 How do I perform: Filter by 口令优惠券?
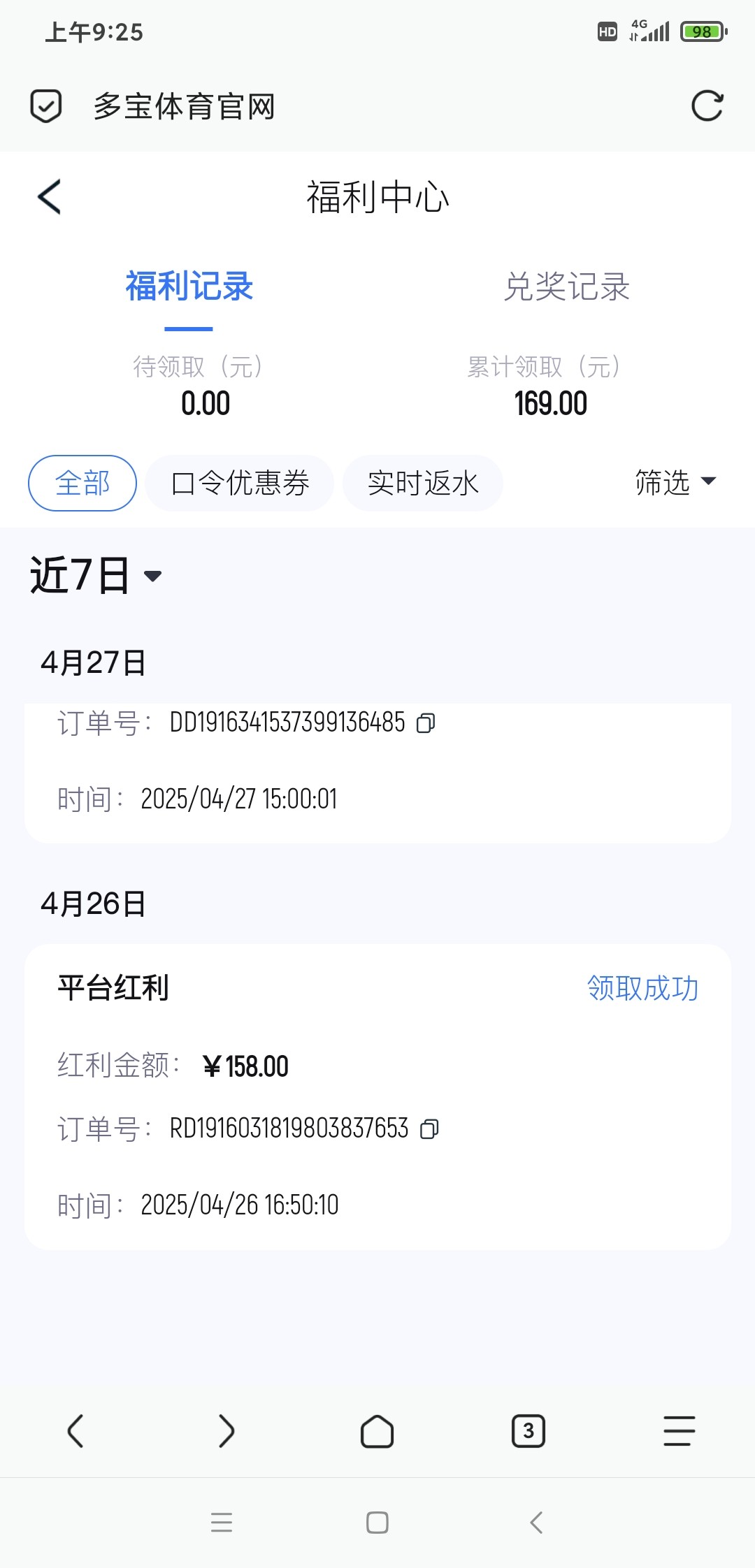[240, 483]
